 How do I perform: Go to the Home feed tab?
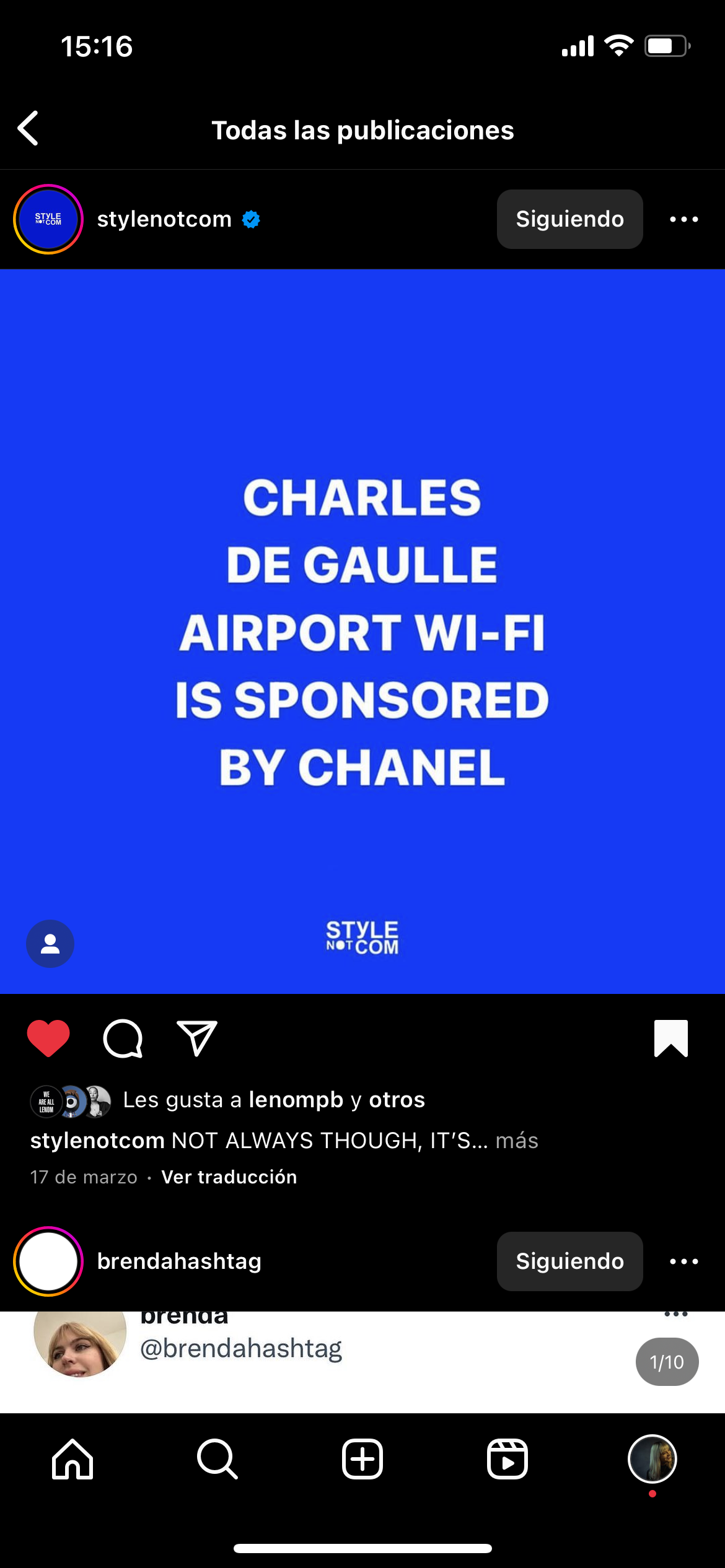coord(72,1459)
